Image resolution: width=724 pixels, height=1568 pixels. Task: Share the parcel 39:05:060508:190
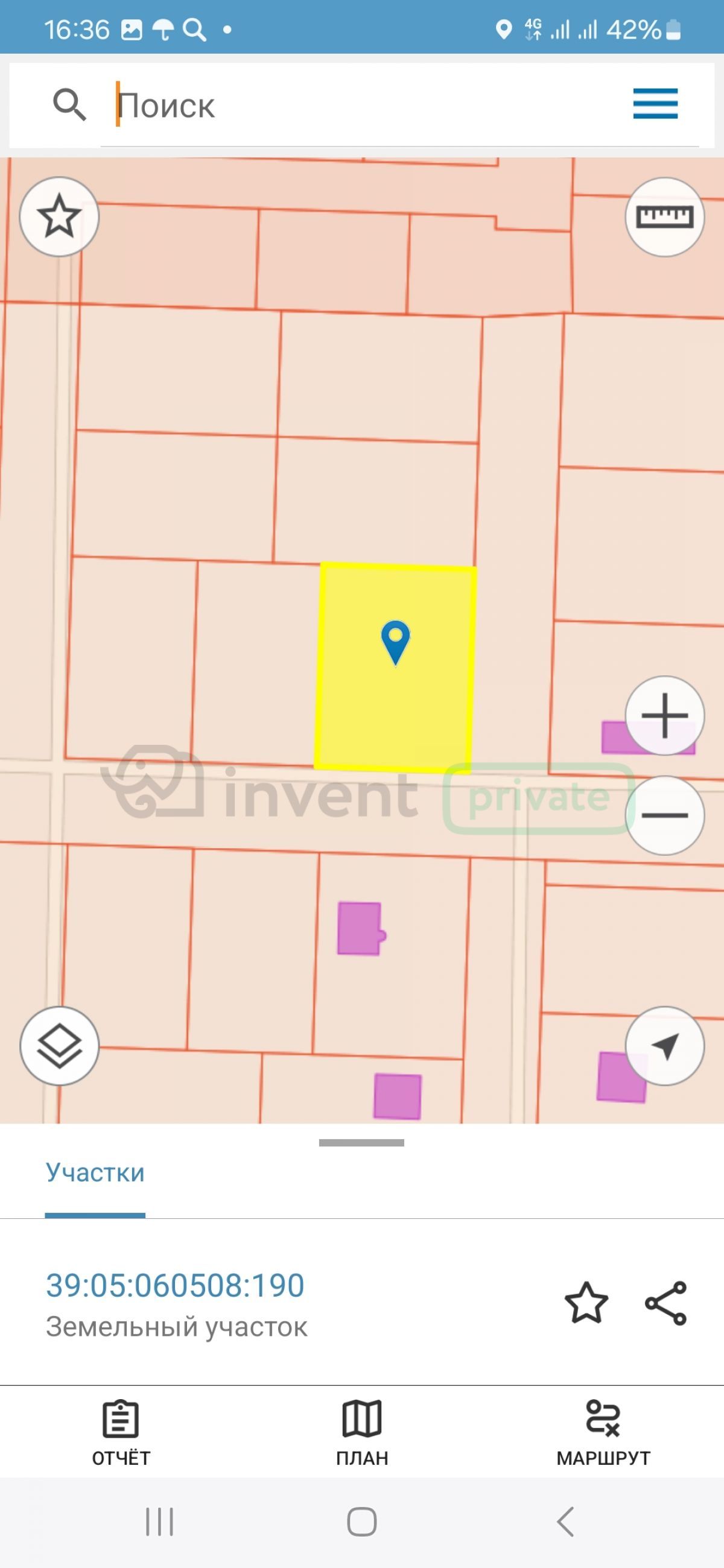pos(665,1303)
